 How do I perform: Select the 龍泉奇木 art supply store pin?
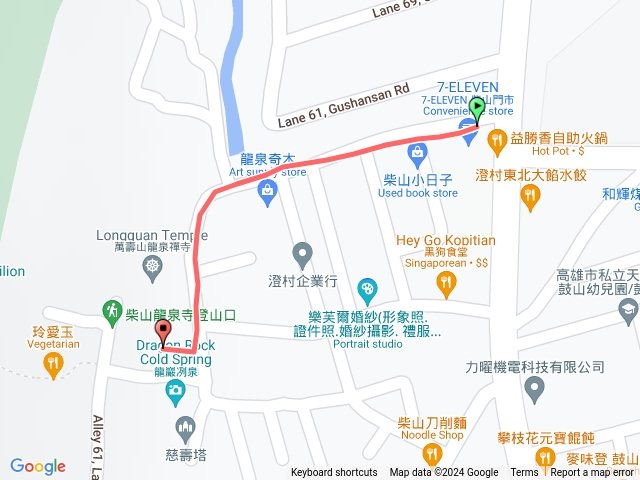point(266,196)
